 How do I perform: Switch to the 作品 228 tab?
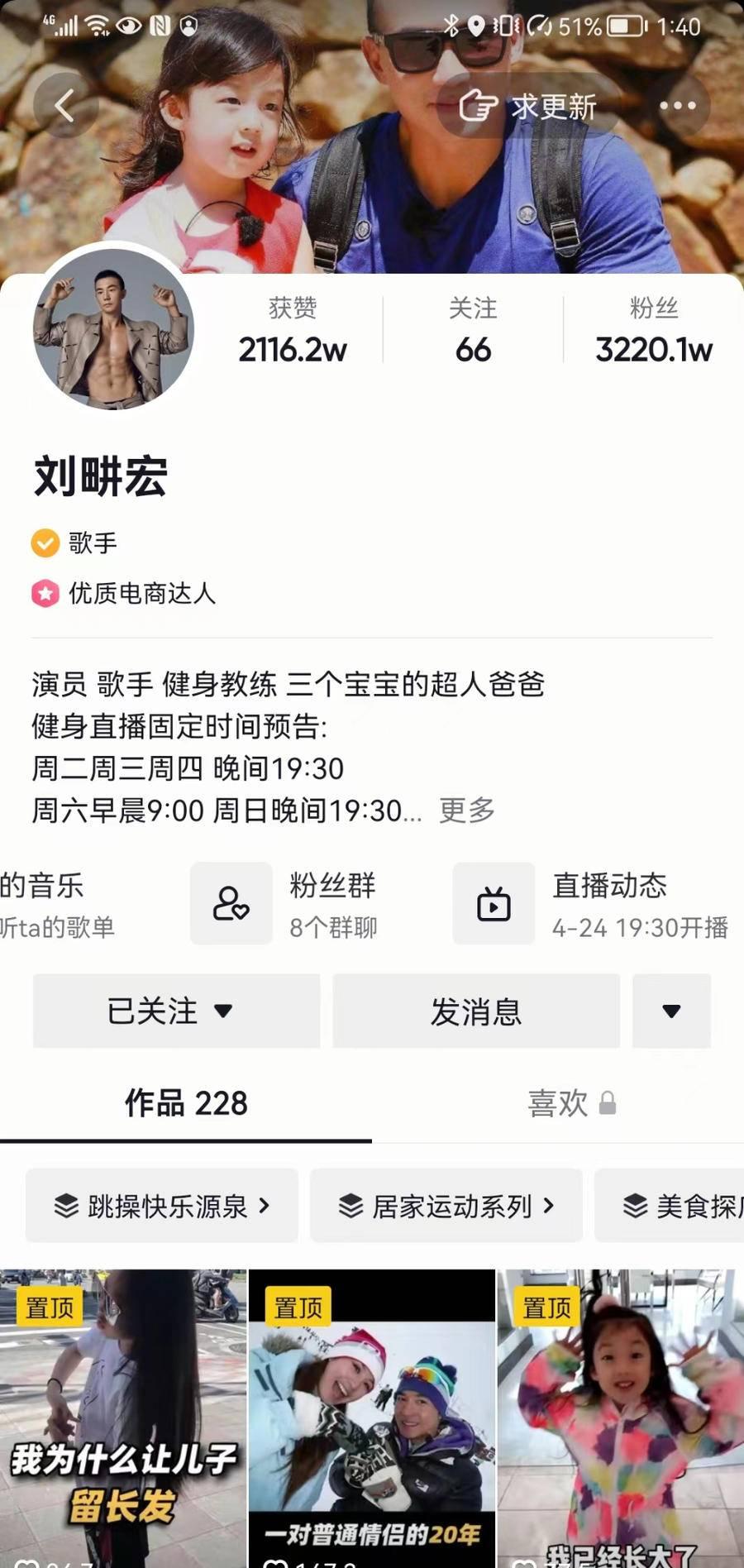pos(186,1103)
